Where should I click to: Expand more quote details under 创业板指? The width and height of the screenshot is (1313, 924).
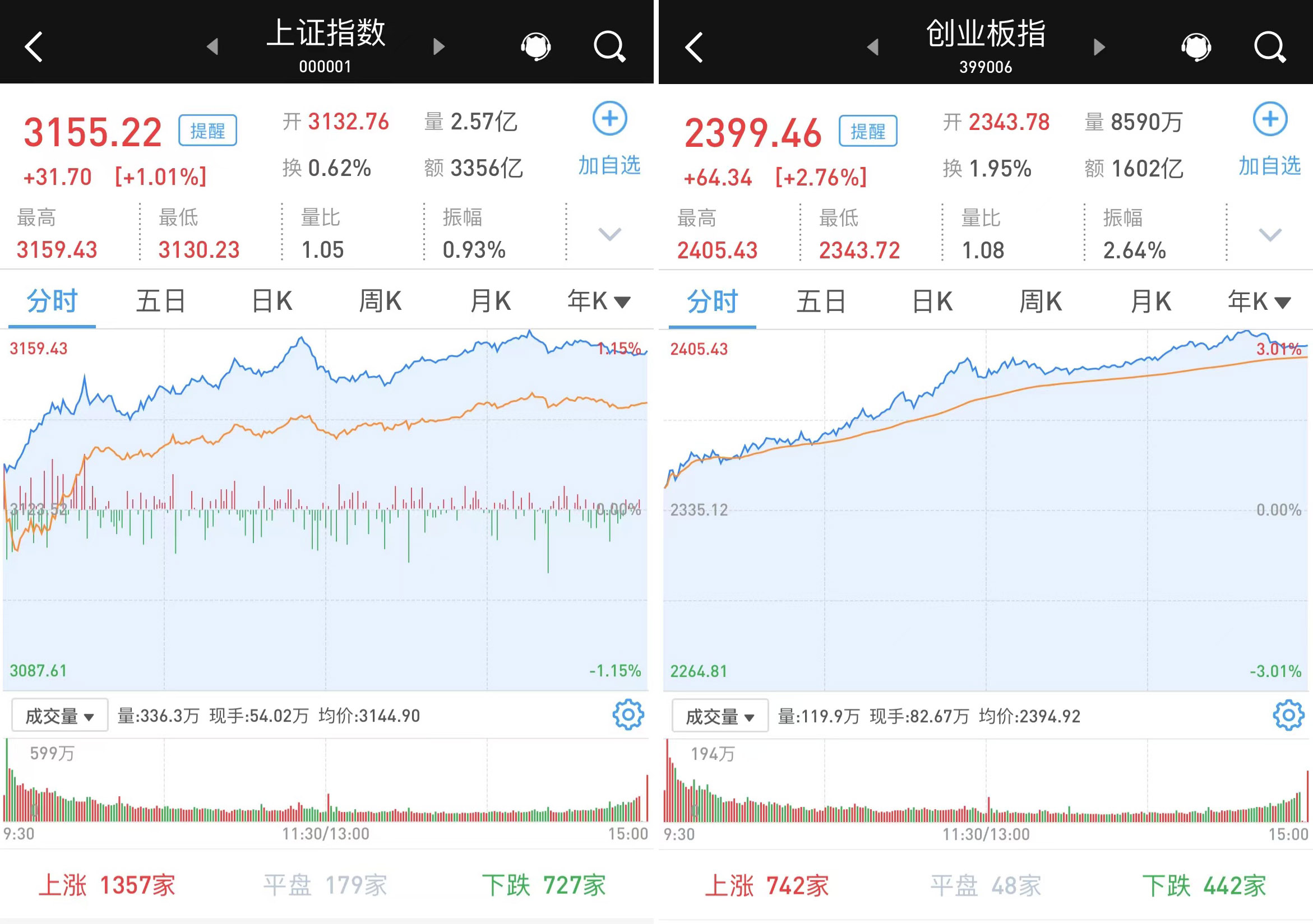pos(1269,235)
